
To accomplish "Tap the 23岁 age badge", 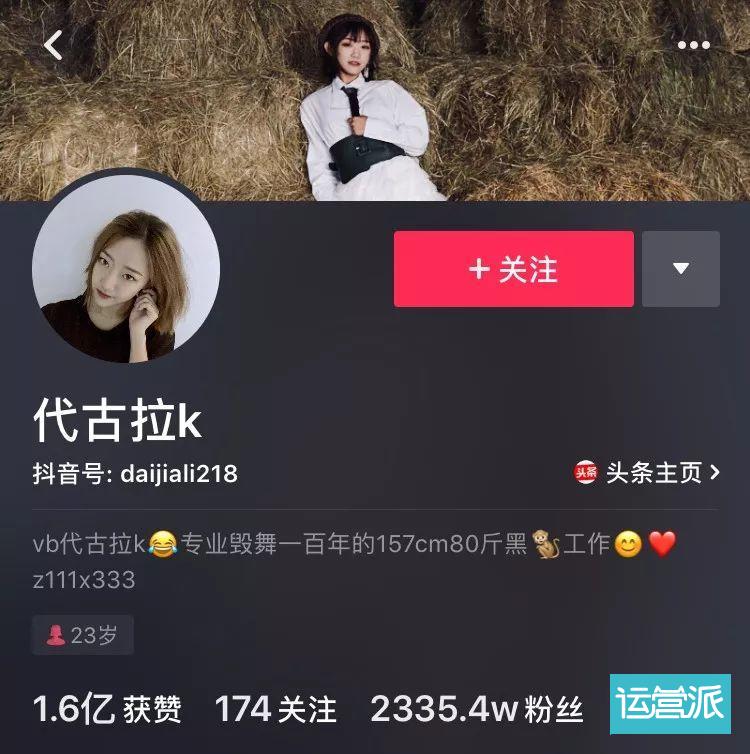I will [80, 633].
